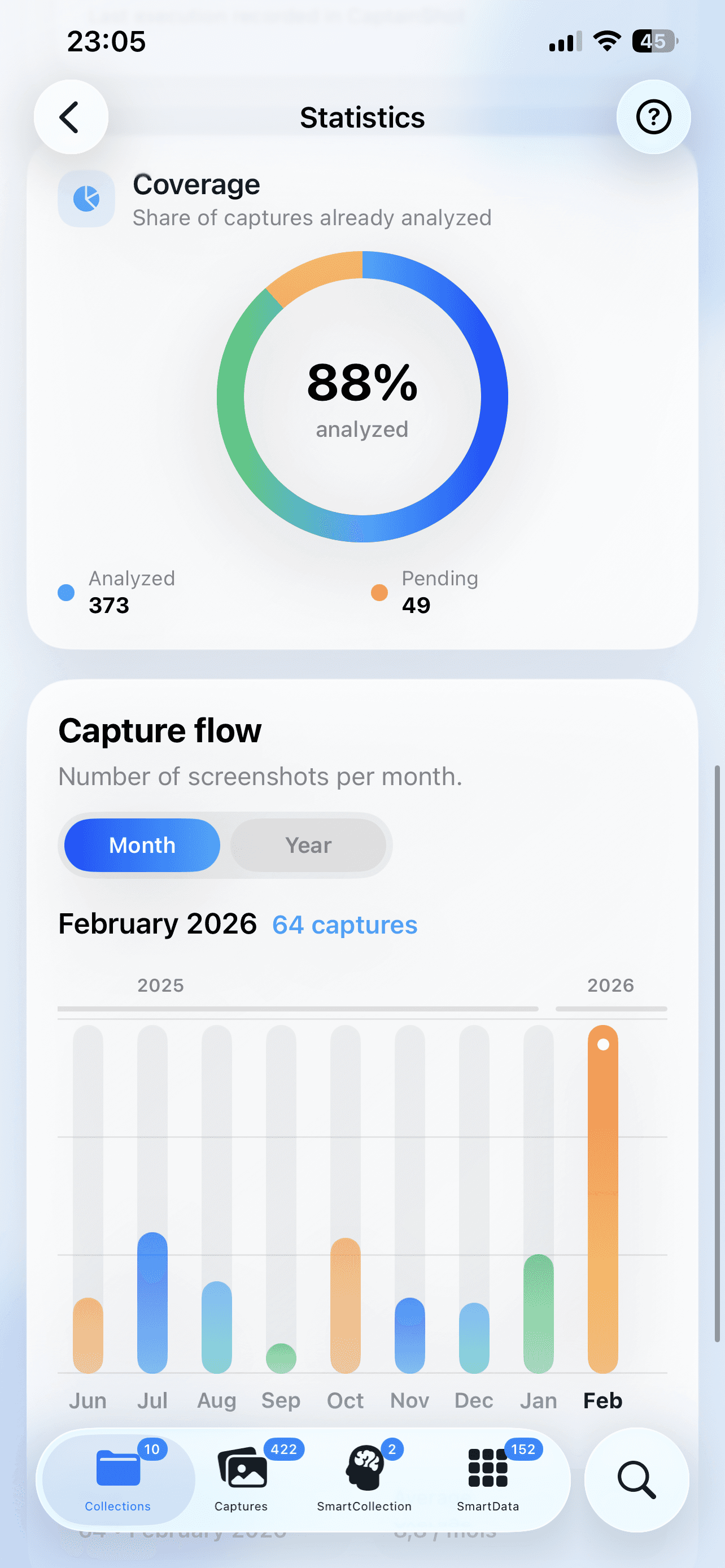Screen dimensions: 725x1568
Task: Tap the Wi-Fi status icon
Action: pos(606,40)
